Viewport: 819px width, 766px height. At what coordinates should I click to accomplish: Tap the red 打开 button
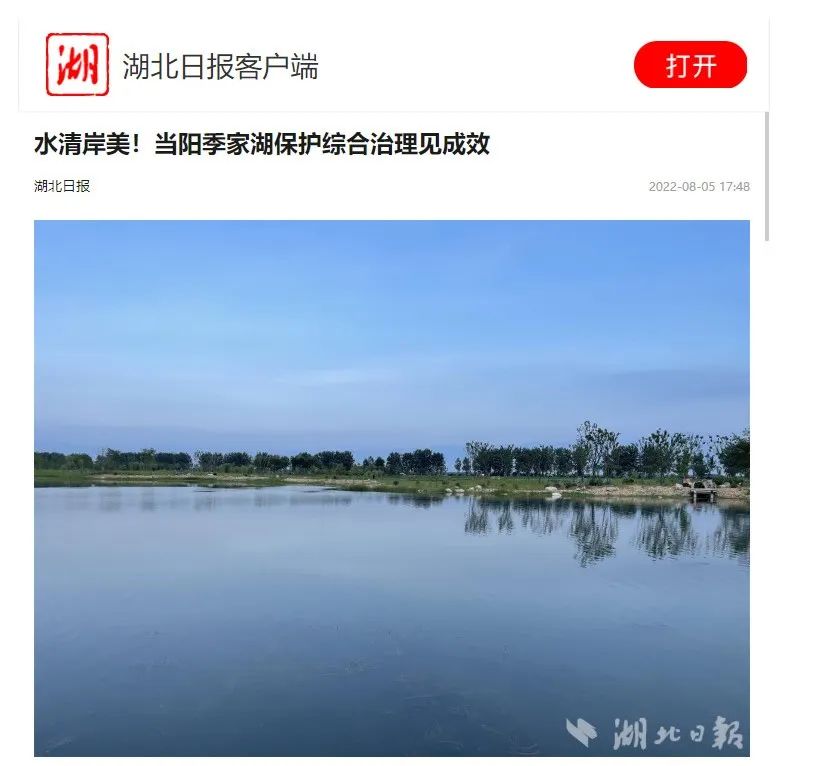tap(690, 66)
